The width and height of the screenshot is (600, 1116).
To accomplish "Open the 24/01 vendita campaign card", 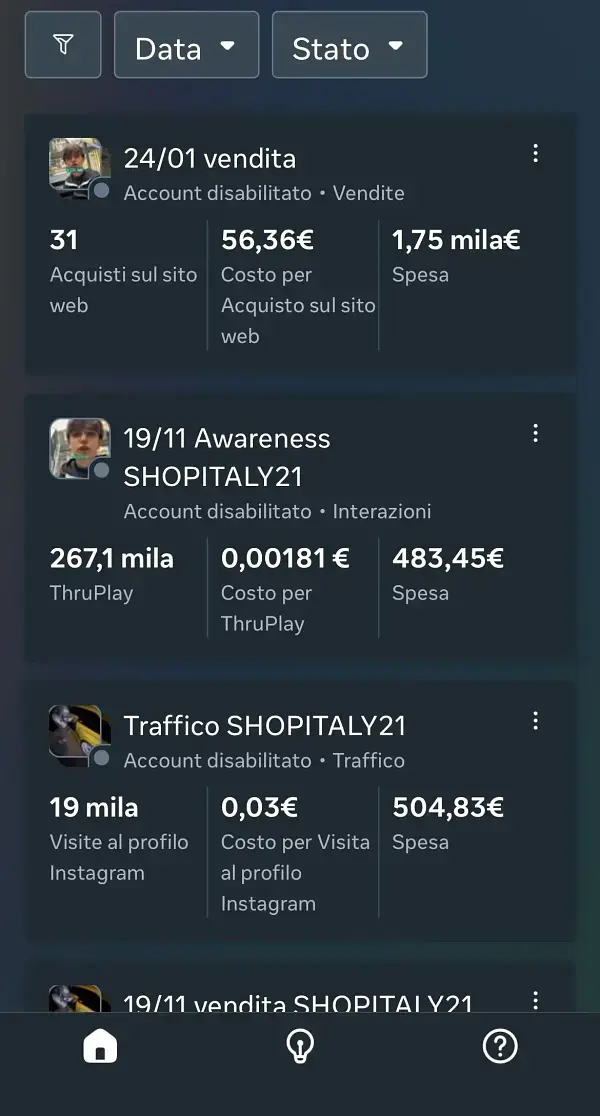I will pos(210,158).
